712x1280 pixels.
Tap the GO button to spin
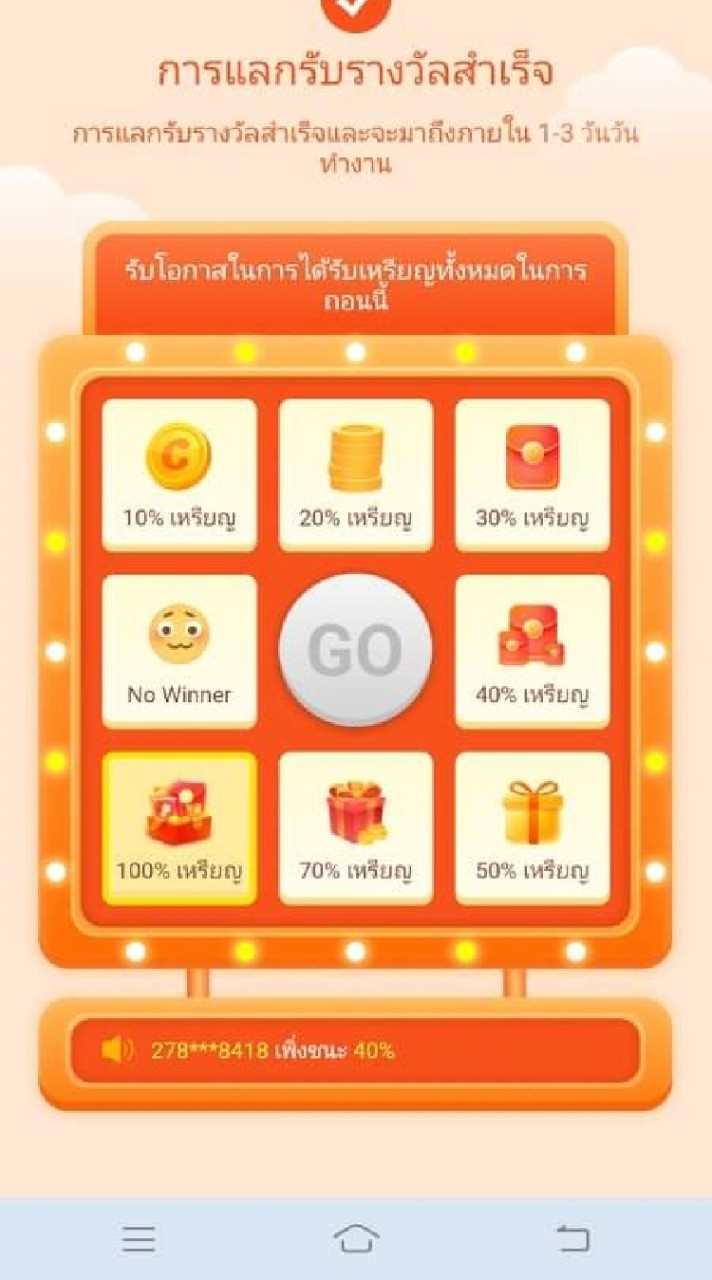coord(355,650)
